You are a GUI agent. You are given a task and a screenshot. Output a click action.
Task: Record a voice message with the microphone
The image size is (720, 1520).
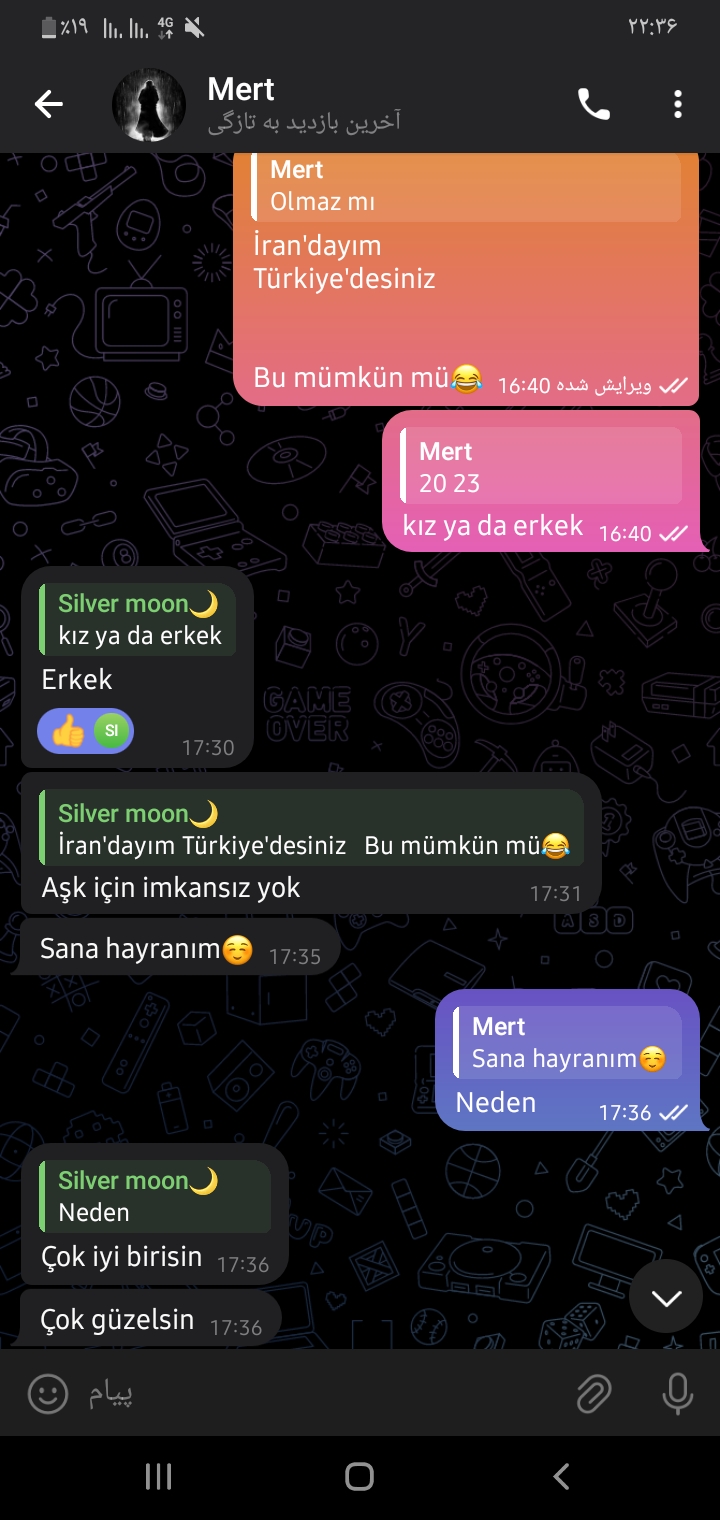tap(677, 1393)
